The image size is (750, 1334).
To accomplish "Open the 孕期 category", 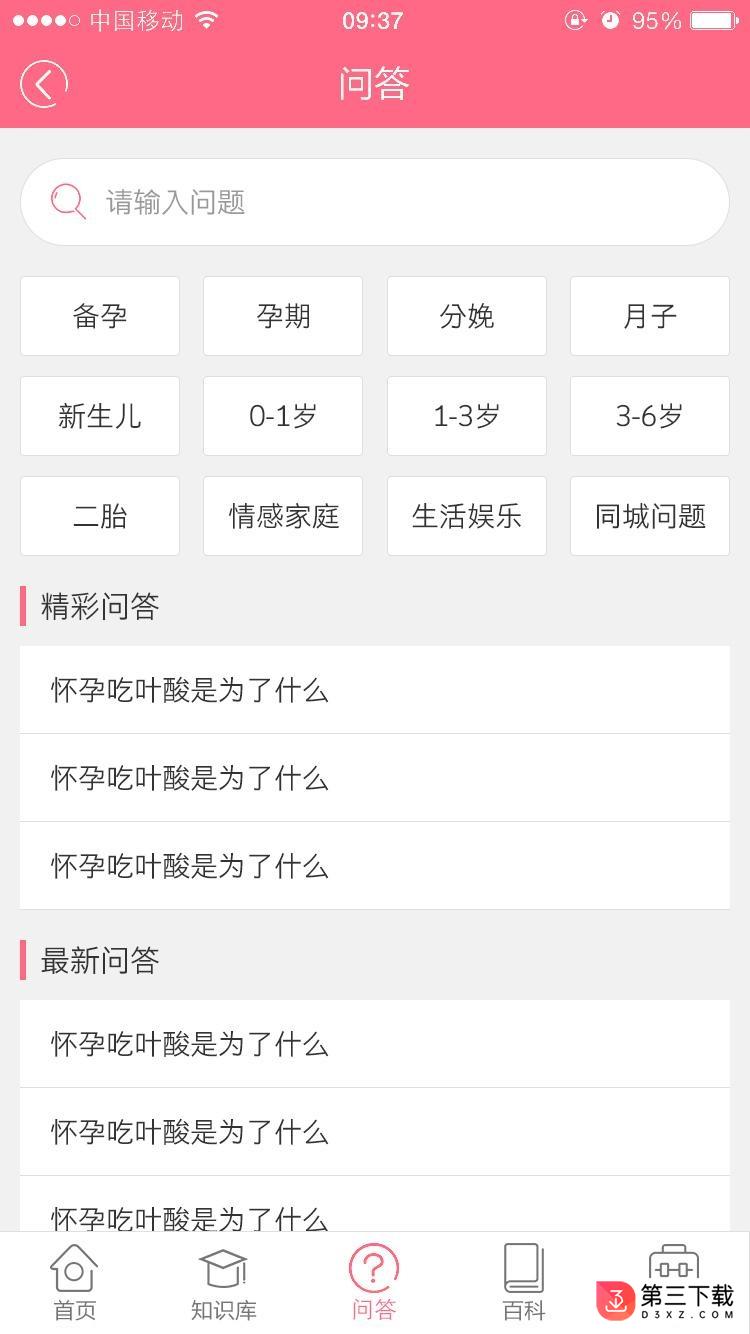I will click(x=283, y=316).
